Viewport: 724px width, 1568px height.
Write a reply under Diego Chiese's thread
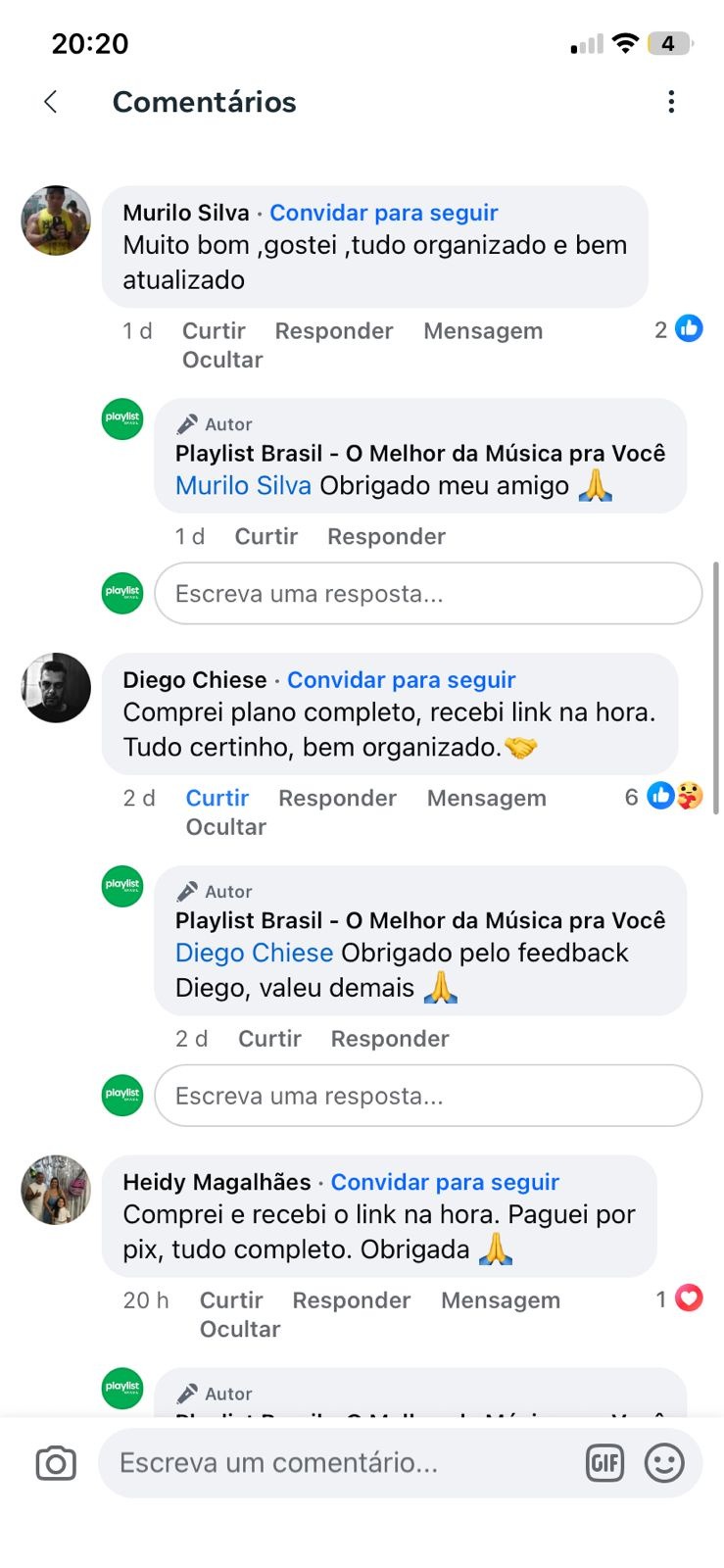pos(427,1096)
